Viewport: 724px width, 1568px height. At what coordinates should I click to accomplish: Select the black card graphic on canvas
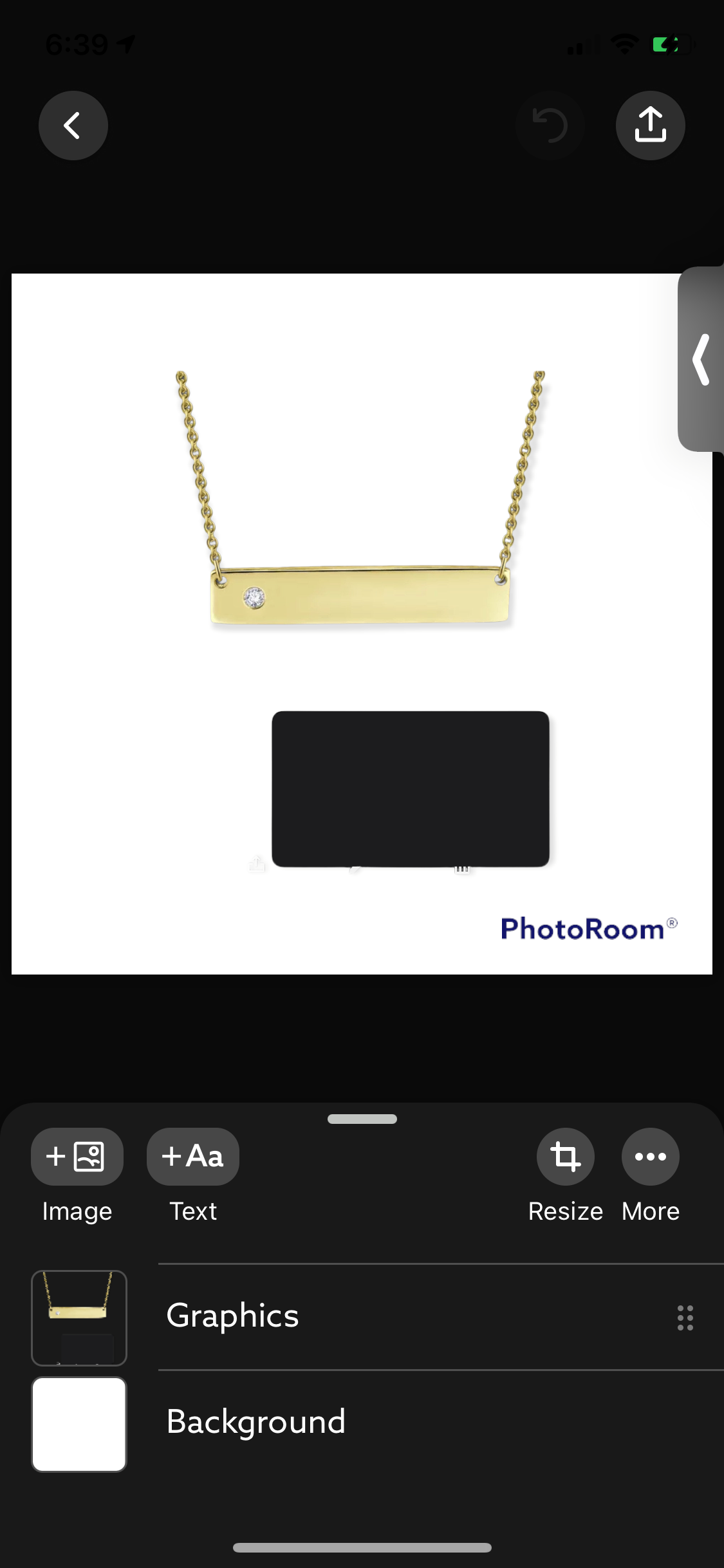[x=410, y=789]
